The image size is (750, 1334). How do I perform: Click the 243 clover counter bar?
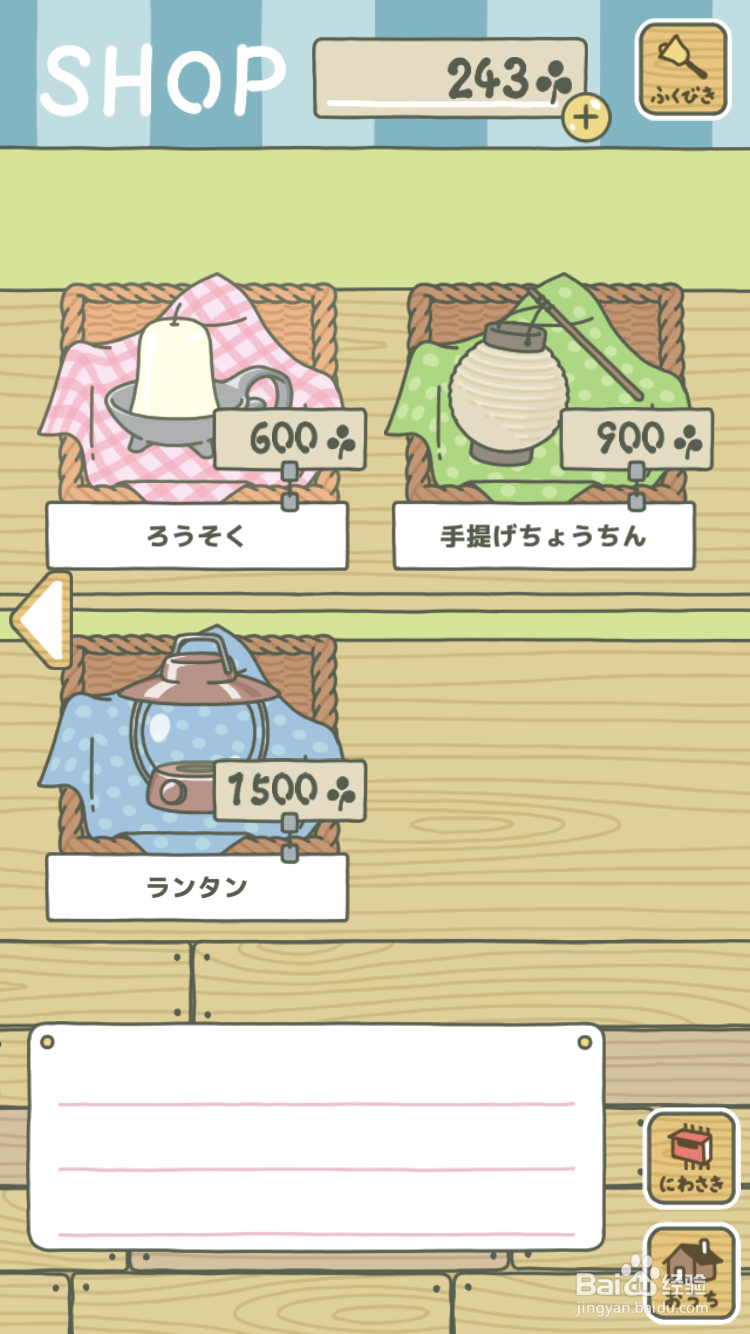tap(450, 80)
